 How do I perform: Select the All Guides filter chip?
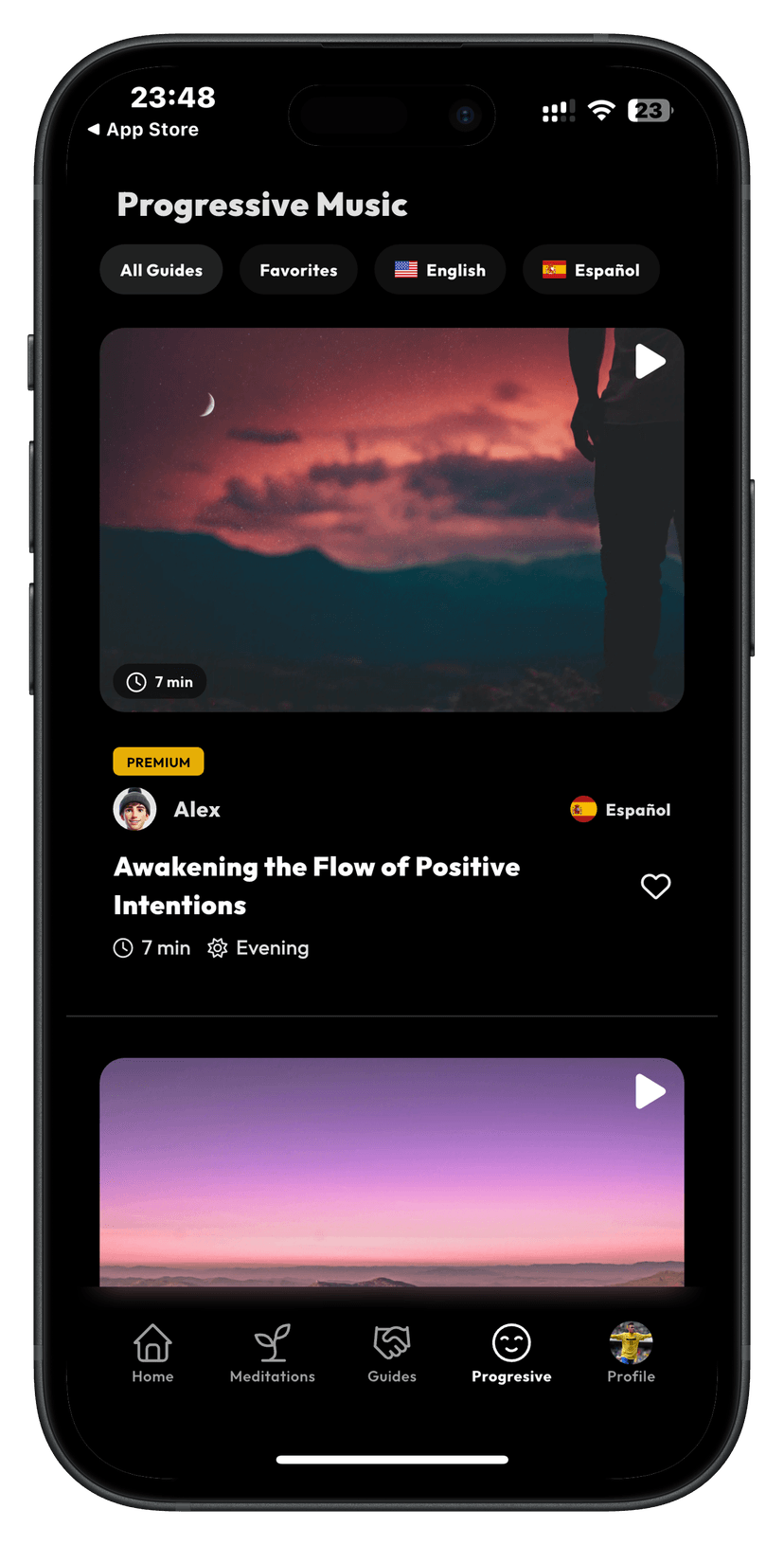coord(161,270)
